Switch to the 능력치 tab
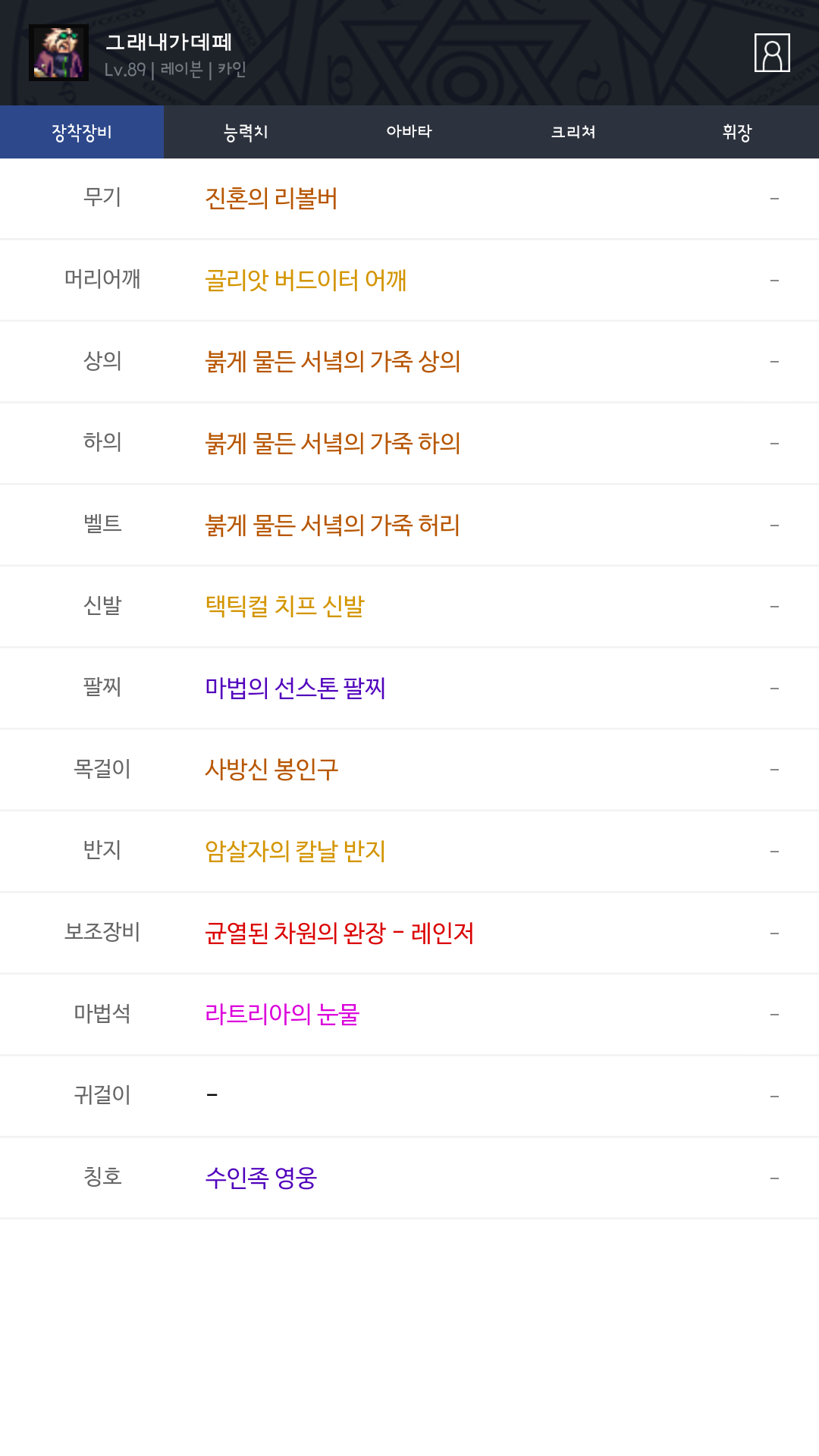This screenshot has height=1456, width=819. [246, 132]
